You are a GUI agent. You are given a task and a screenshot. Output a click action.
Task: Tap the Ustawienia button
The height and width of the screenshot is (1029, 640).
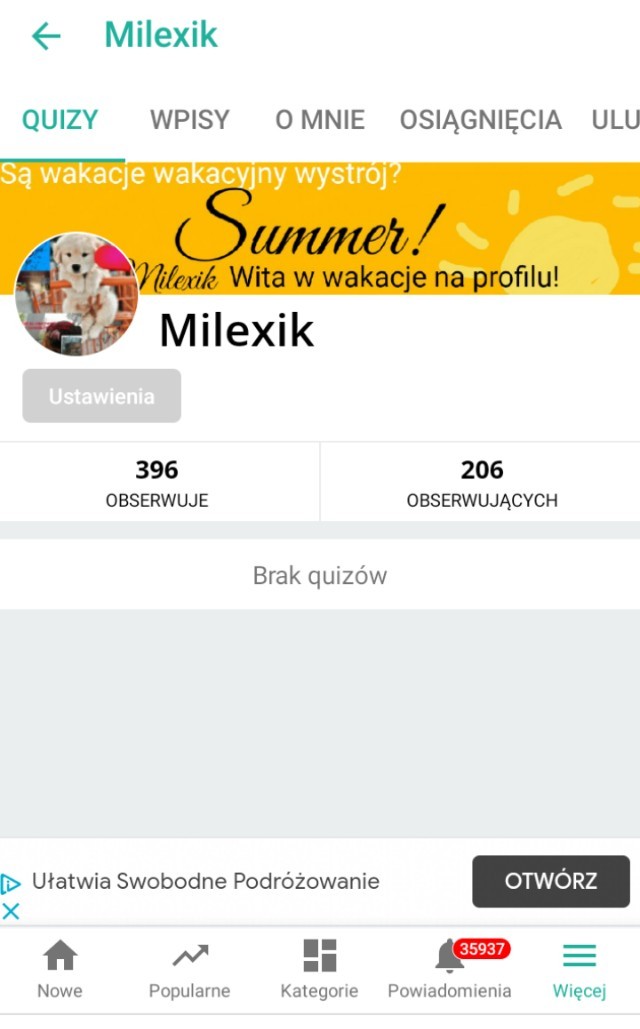pos(102,396)
